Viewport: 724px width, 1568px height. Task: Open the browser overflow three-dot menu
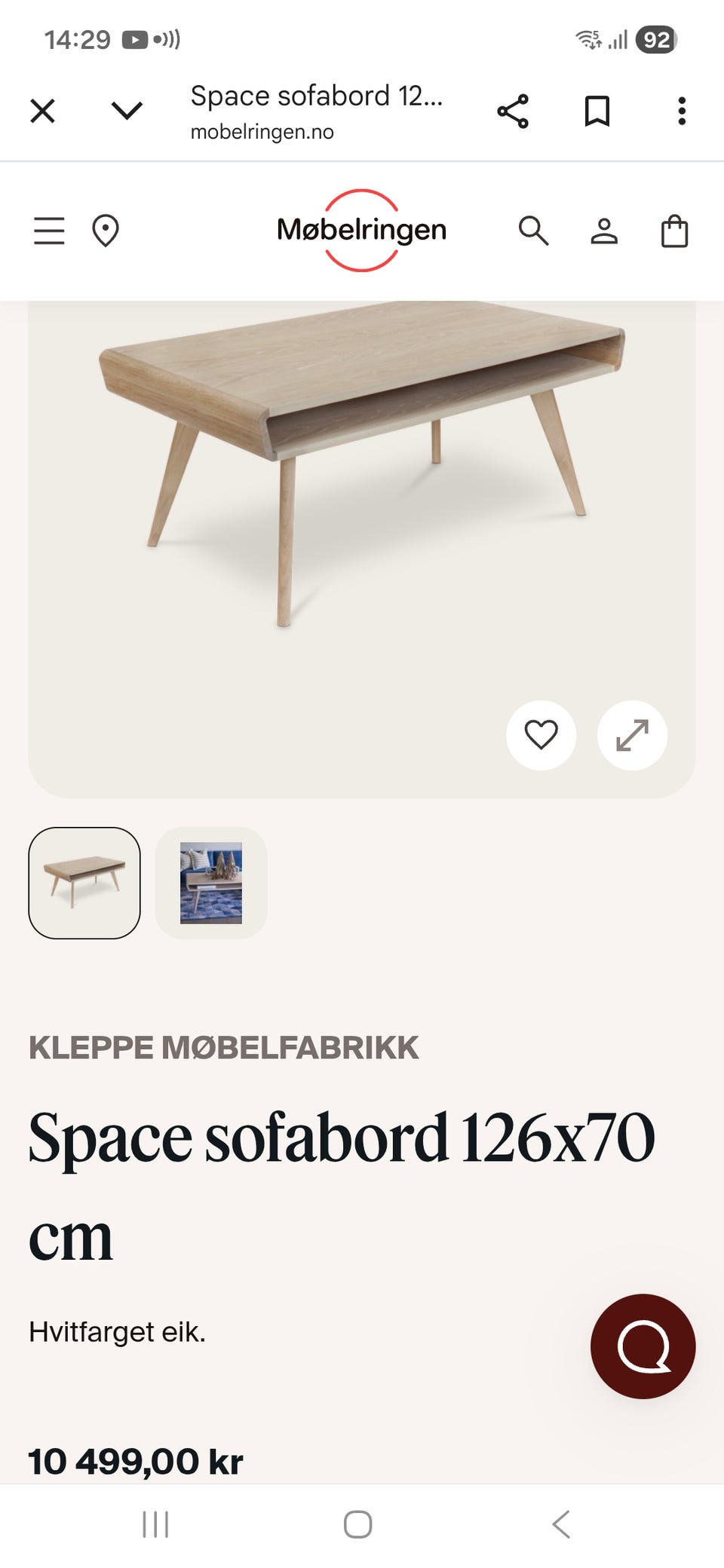click(681, 111)
